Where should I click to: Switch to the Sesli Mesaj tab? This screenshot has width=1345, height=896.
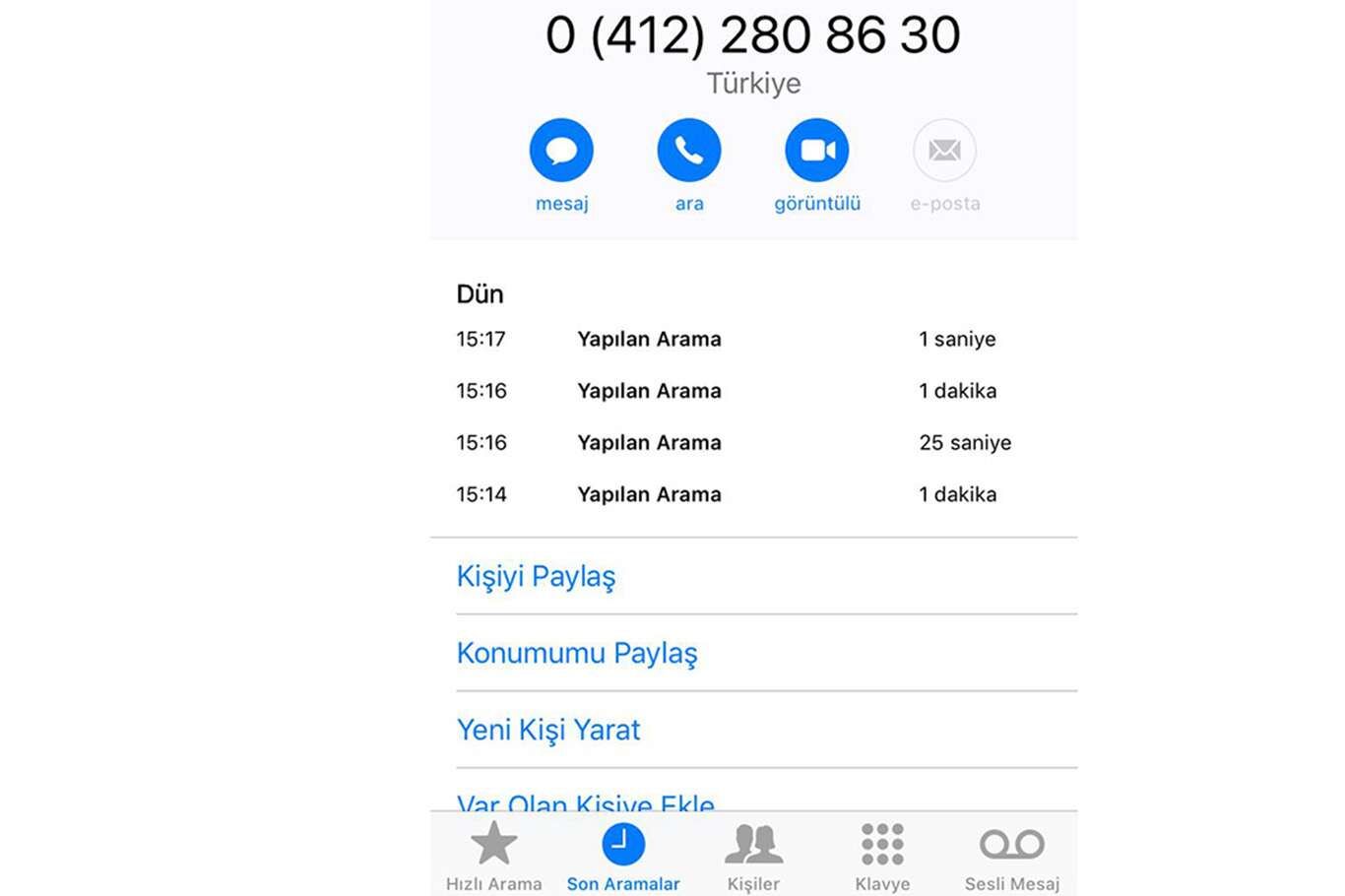[1012, 856]
